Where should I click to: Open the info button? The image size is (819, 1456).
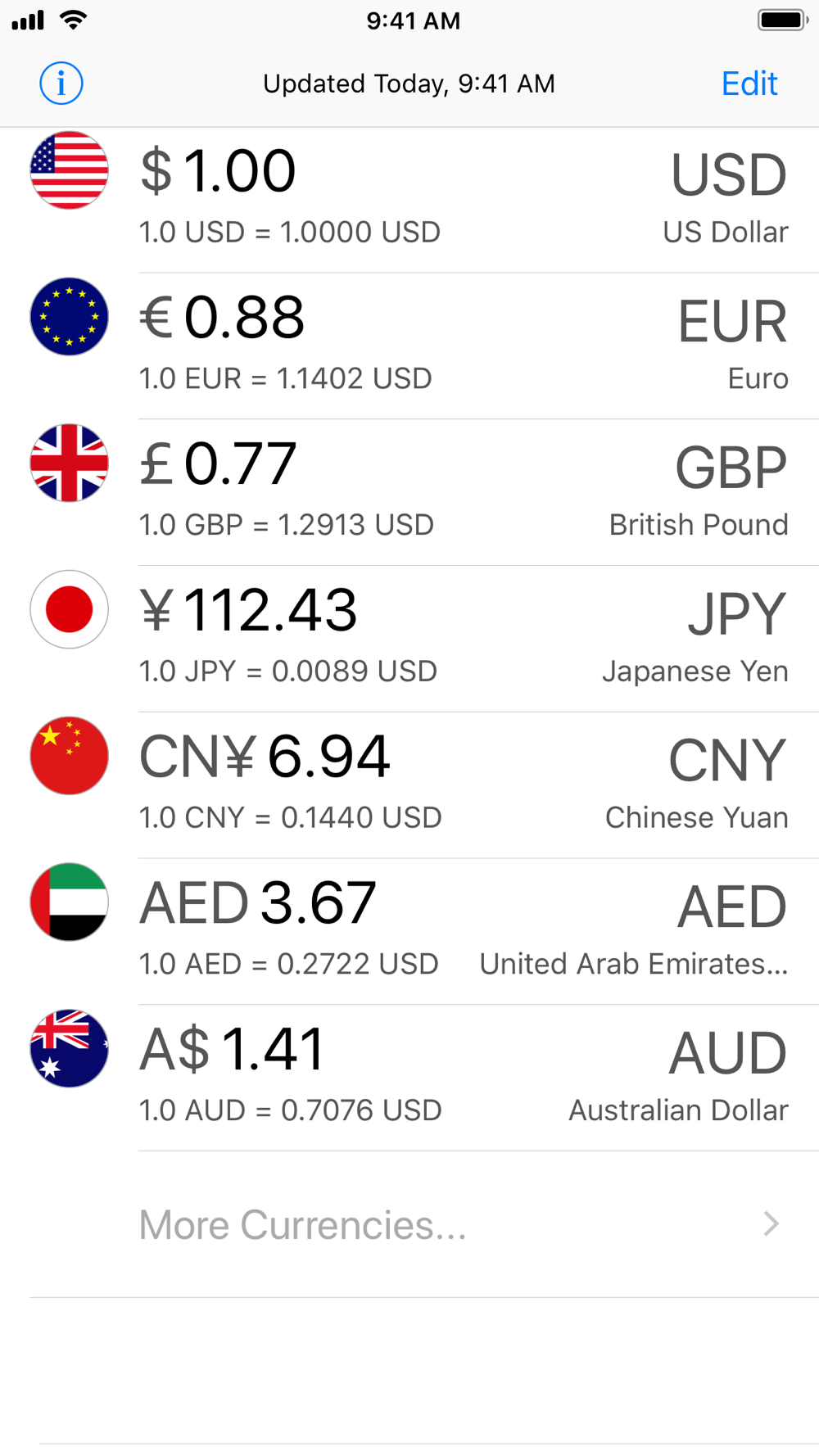(61, 84)
